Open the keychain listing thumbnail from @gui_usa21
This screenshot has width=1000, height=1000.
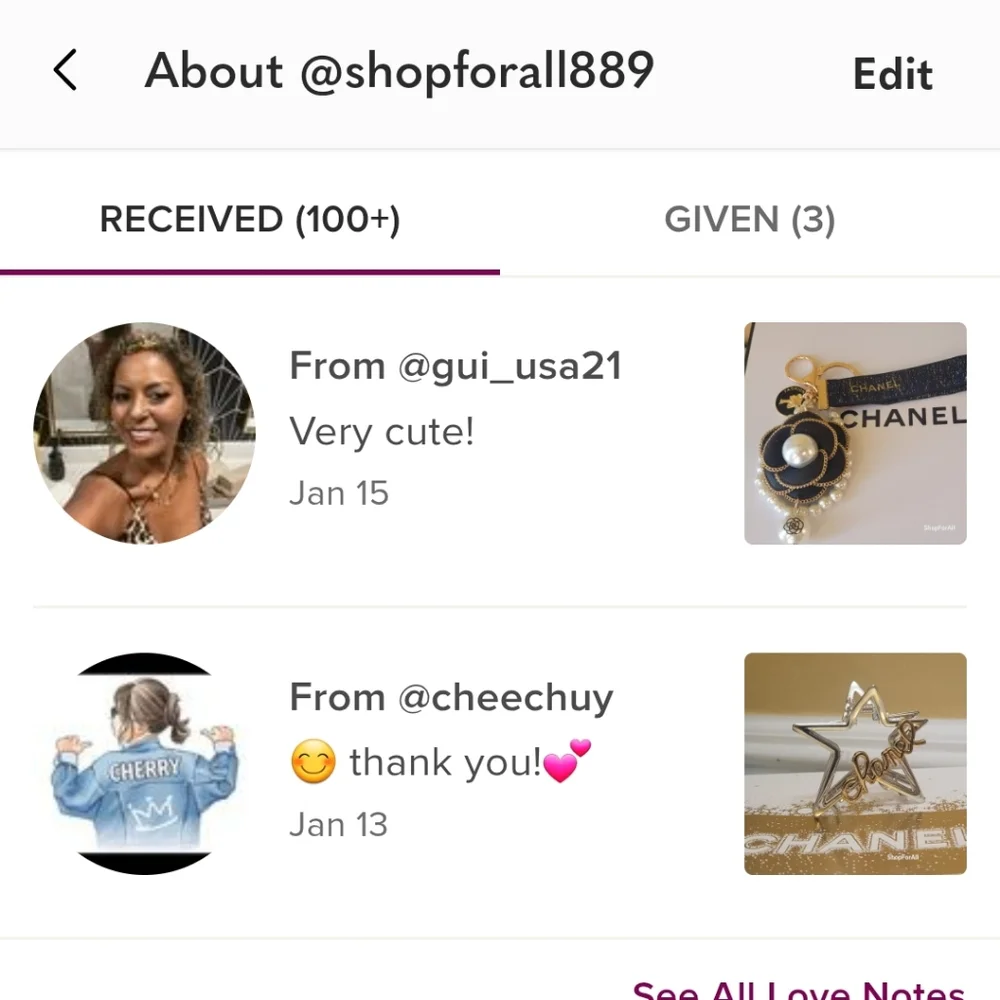tap(855, 433)
